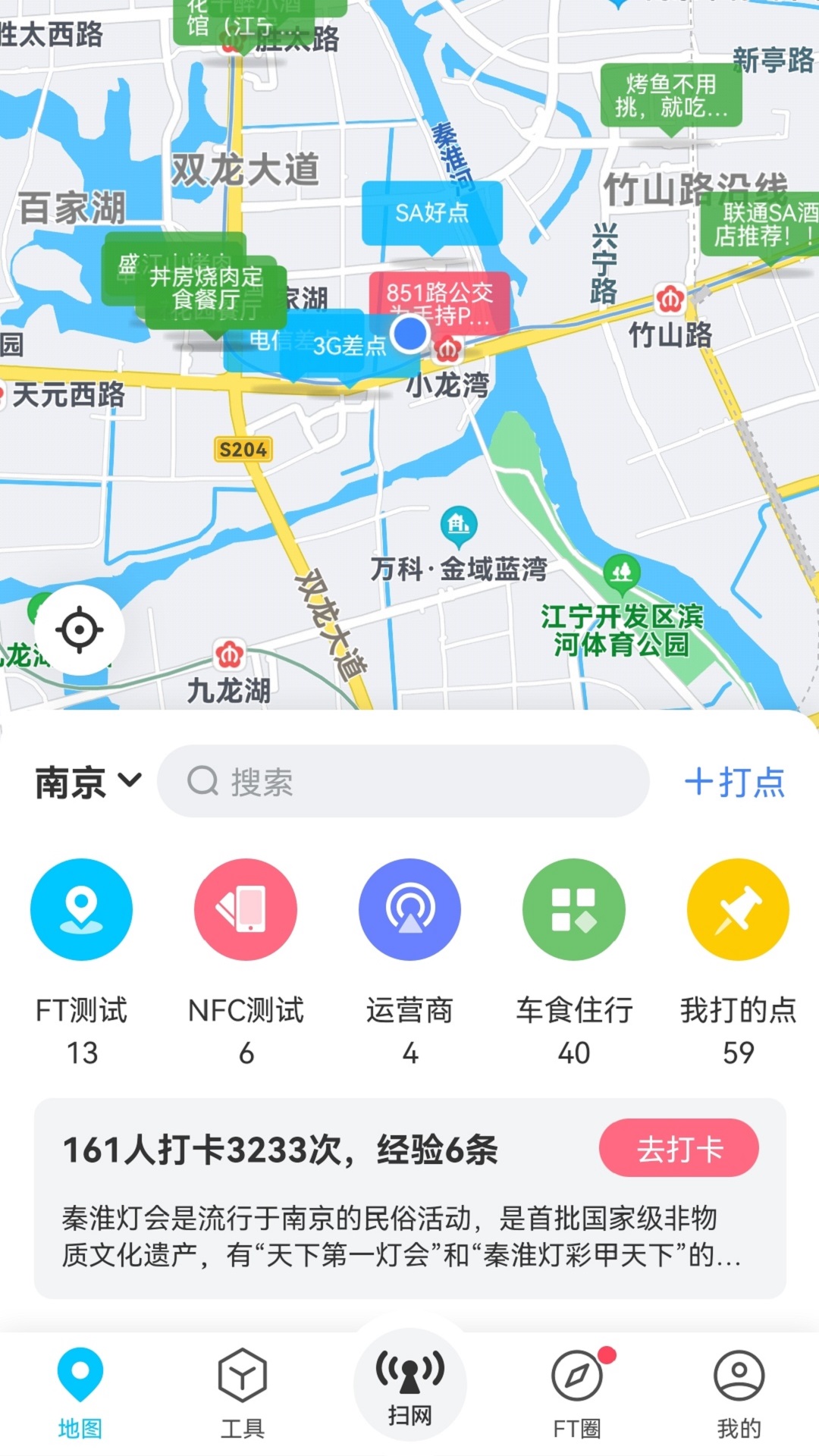Select the 车食住行 green grid icon
The image size is (819, 1456).
tap(573, 909)
